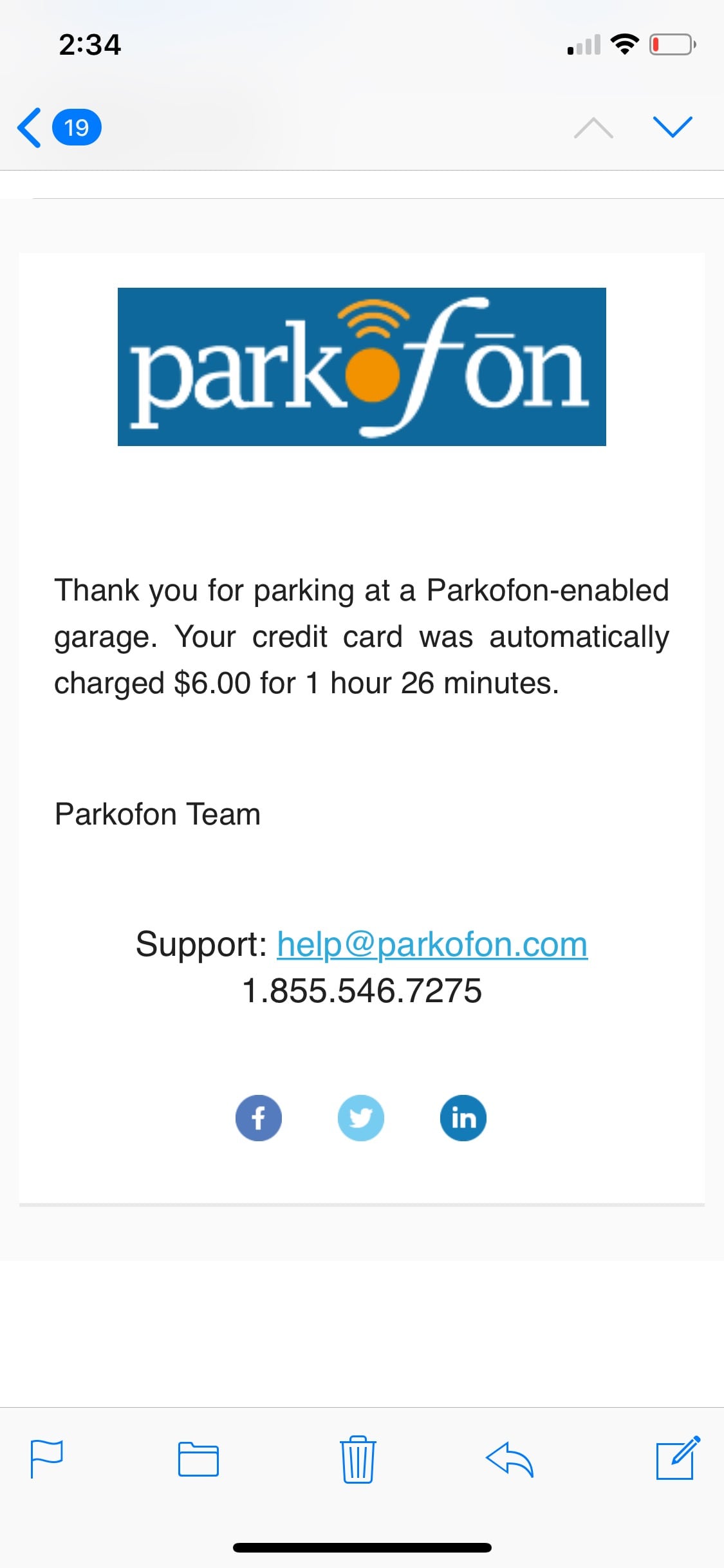
Task: Jump to the next email with down arrow
Action: [x=673, y=127]
